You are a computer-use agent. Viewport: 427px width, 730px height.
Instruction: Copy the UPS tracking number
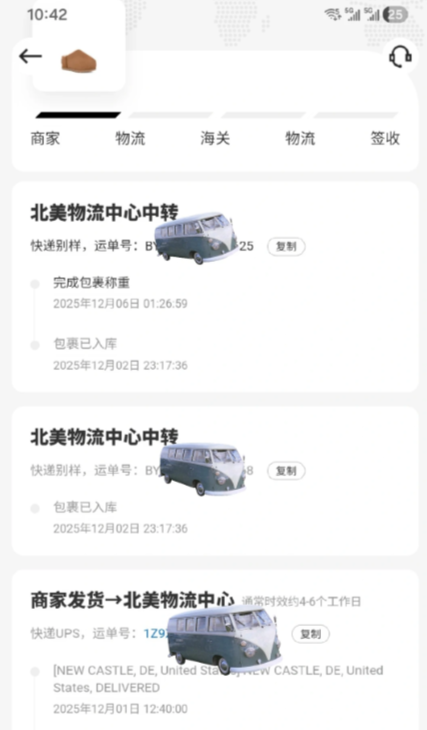pos(311,634)
